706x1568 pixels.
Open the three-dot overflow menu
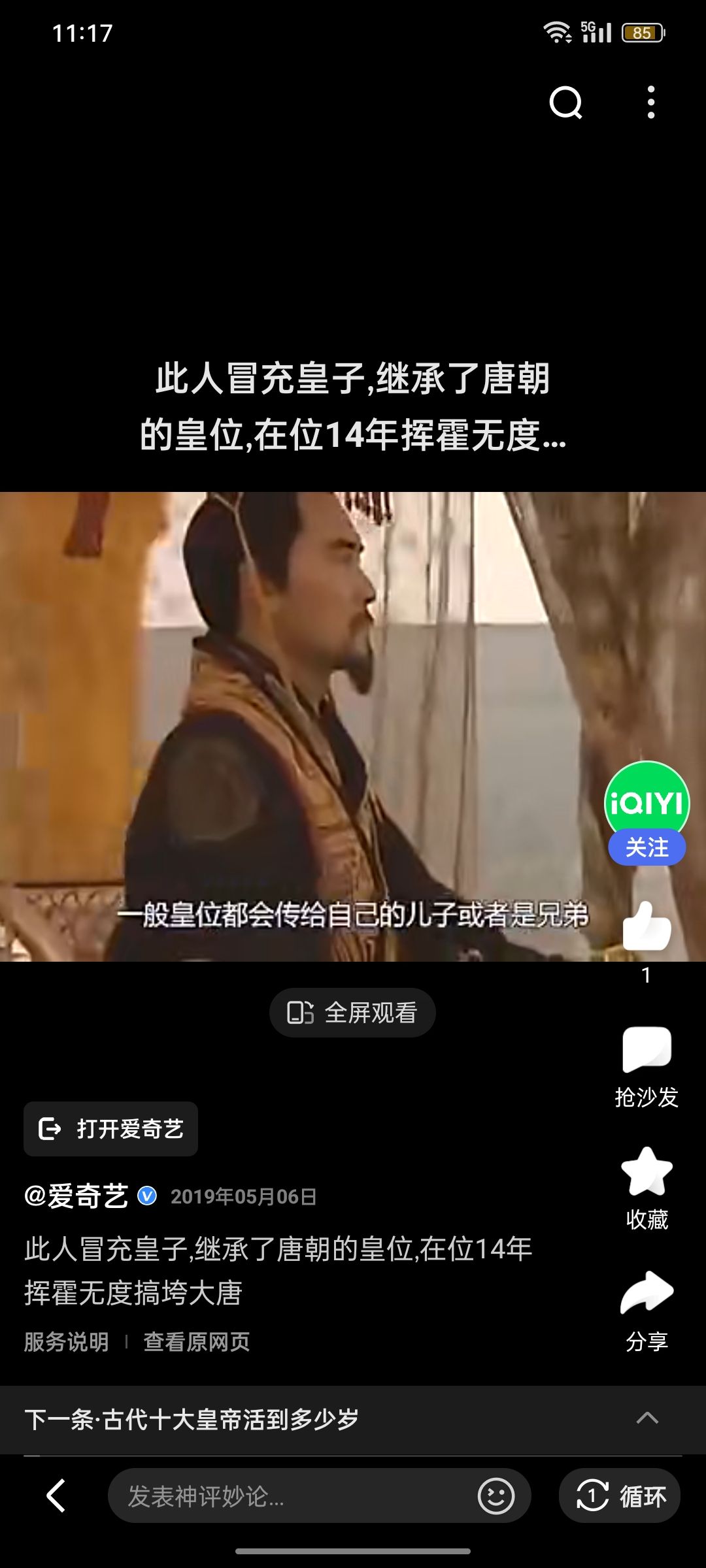[650, 103]
